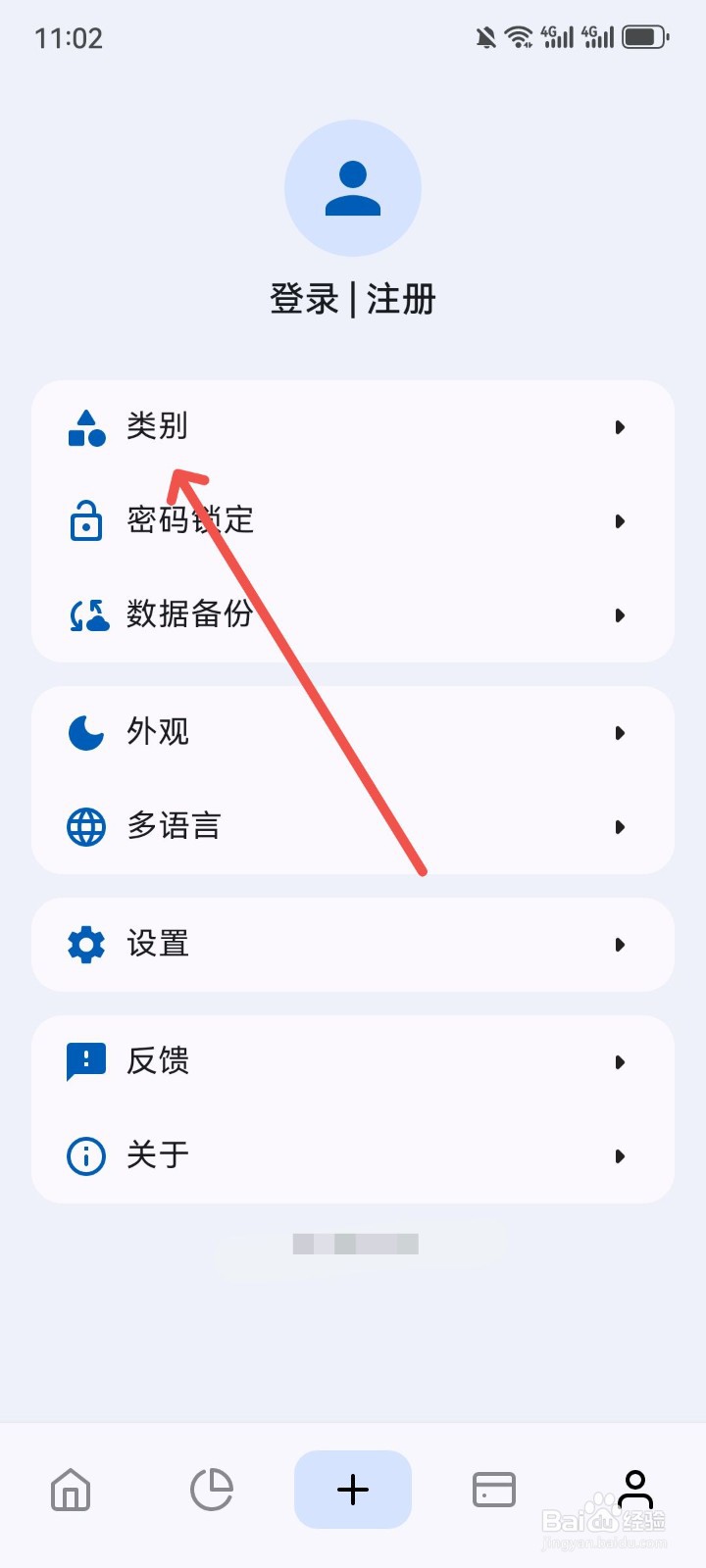Expand the 多语言 row chevron
706x1568 pixels.
click(x=620, y=826)
